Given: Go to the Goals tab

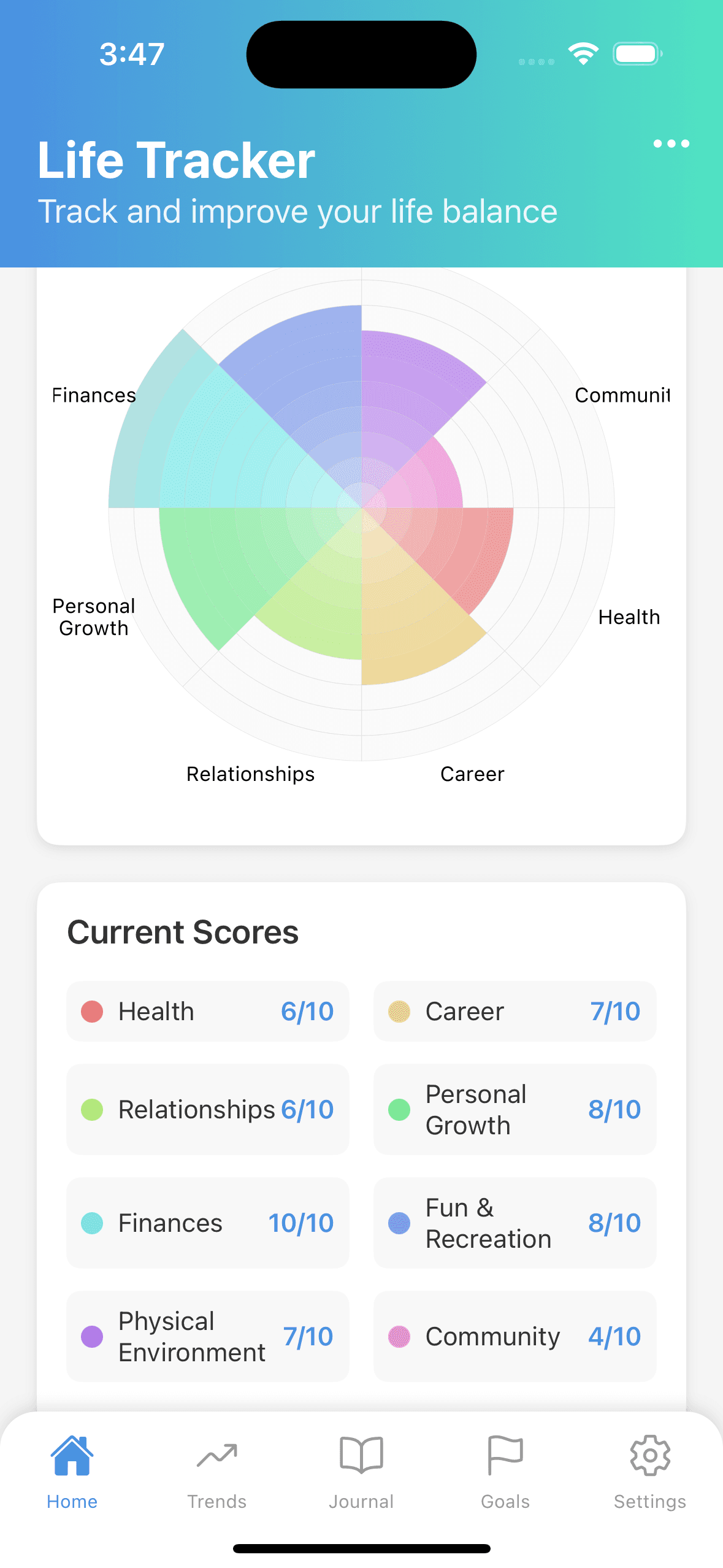Looking at the screenshot, I should (505, 1472).
